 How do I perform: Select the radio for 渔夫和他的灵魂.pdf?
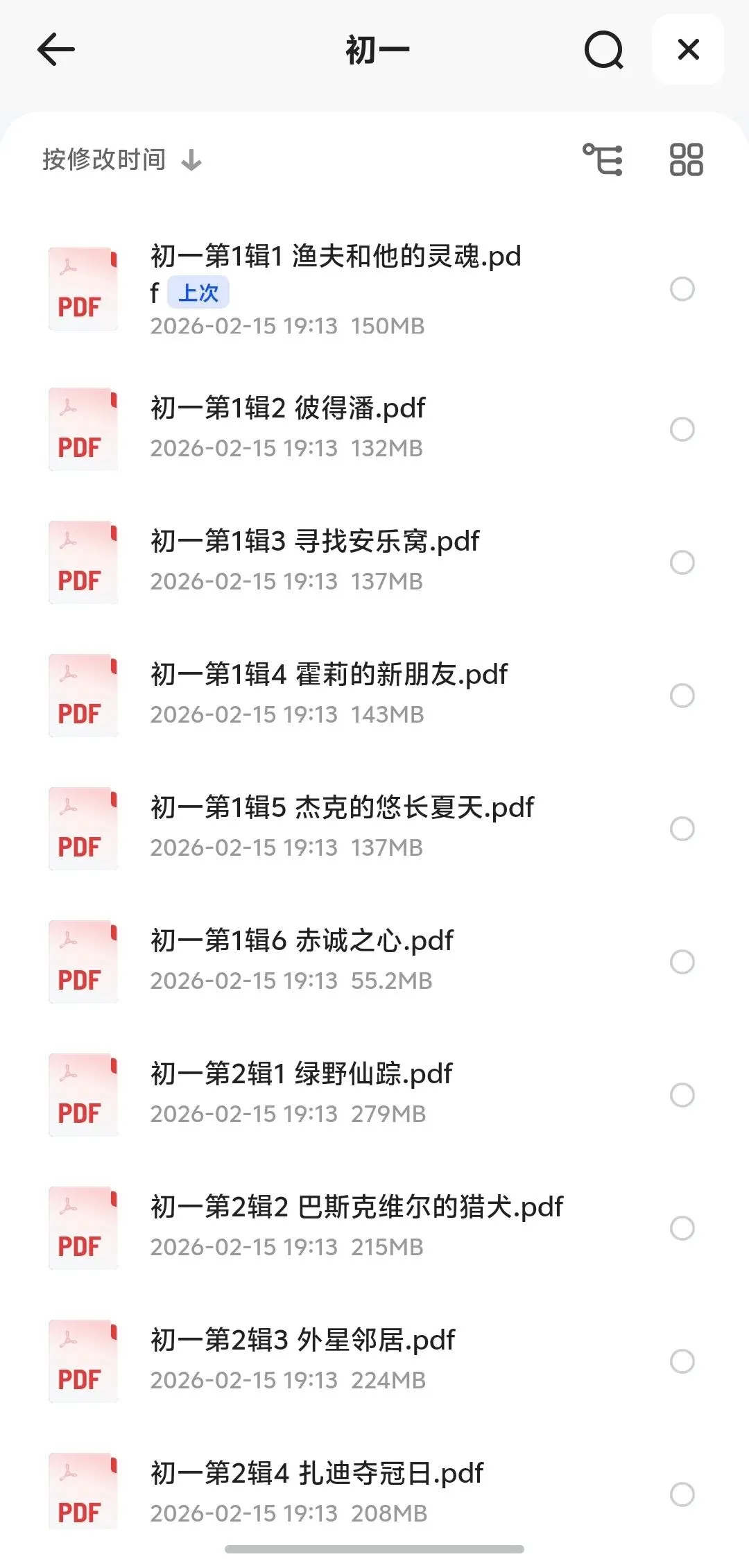682,289
